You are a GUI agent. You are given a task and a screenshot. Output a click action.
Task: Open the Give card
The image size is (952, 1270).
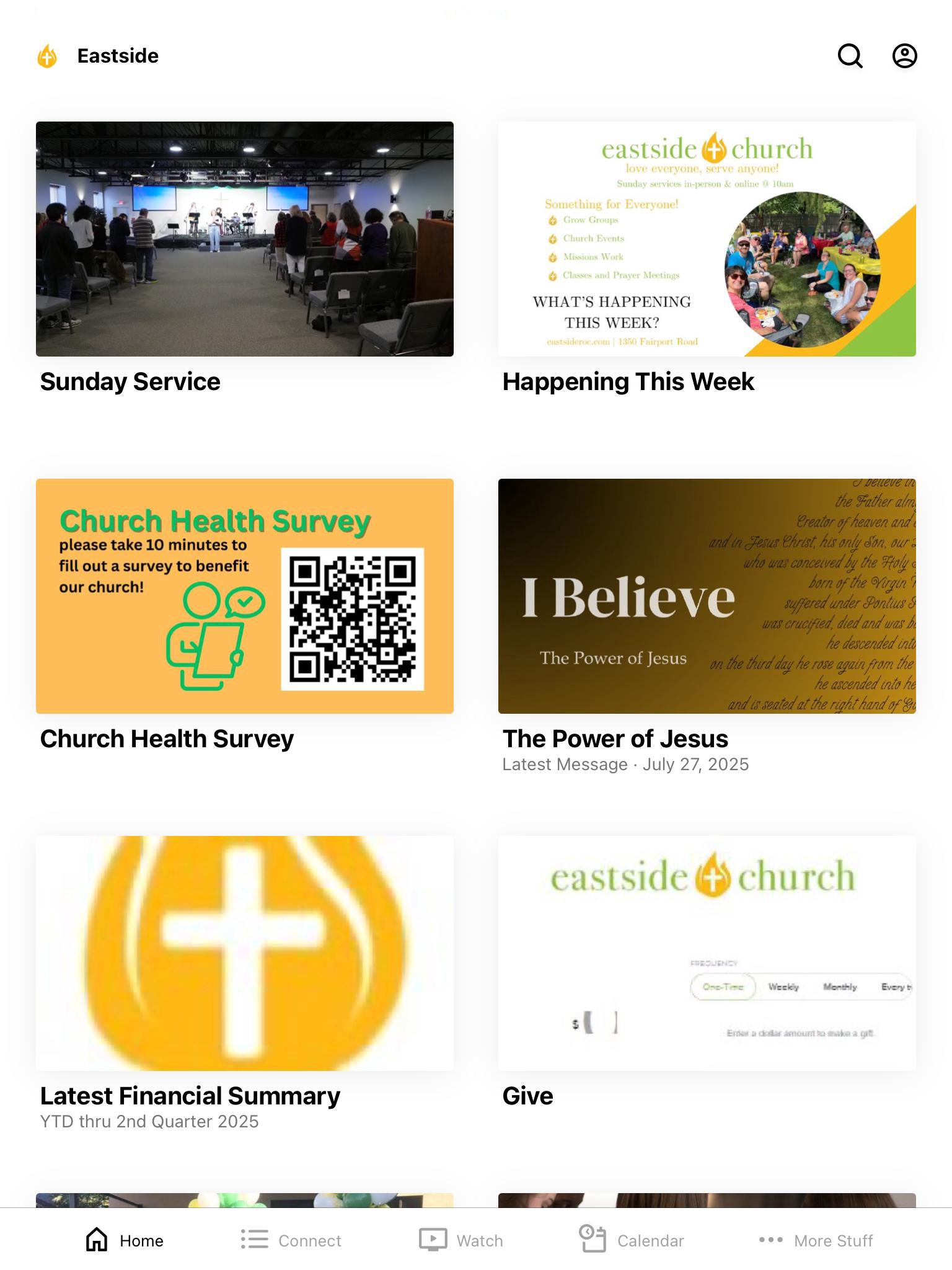[x=707, y=953]
